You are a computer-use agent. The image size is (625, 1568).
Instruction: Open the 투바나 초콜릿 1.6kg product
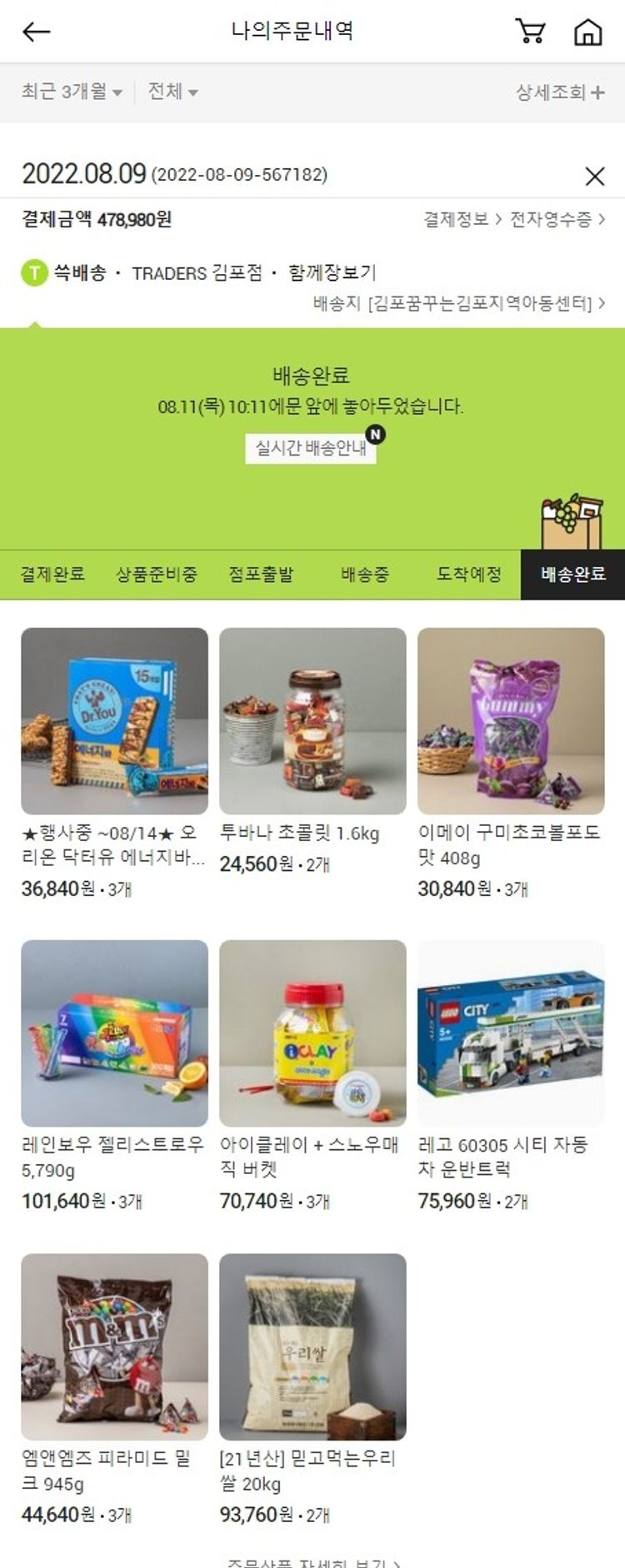312,721
